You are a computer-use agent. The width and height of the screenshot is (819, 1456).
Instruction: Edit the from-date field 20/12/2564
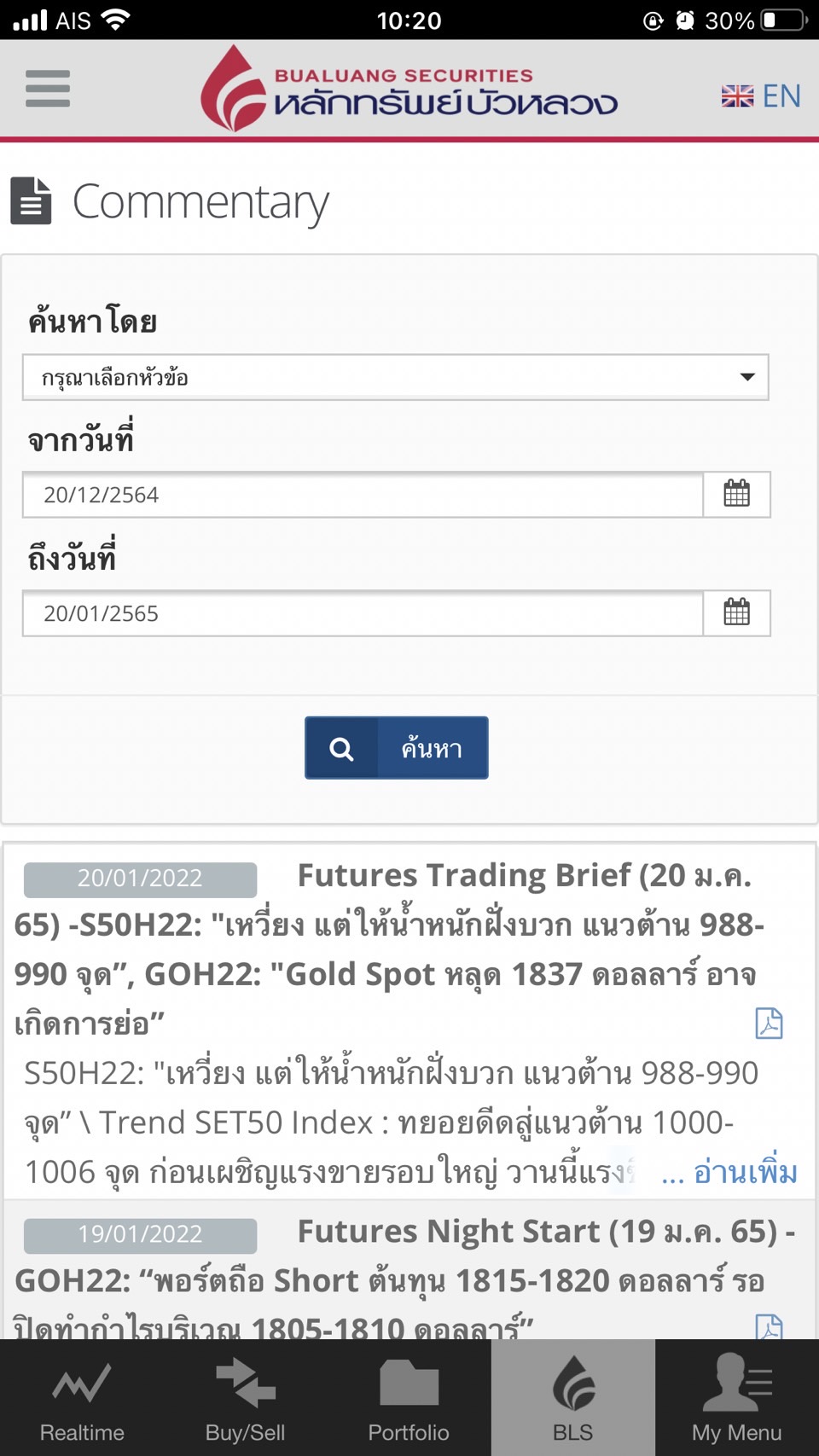tap(363, 495)
